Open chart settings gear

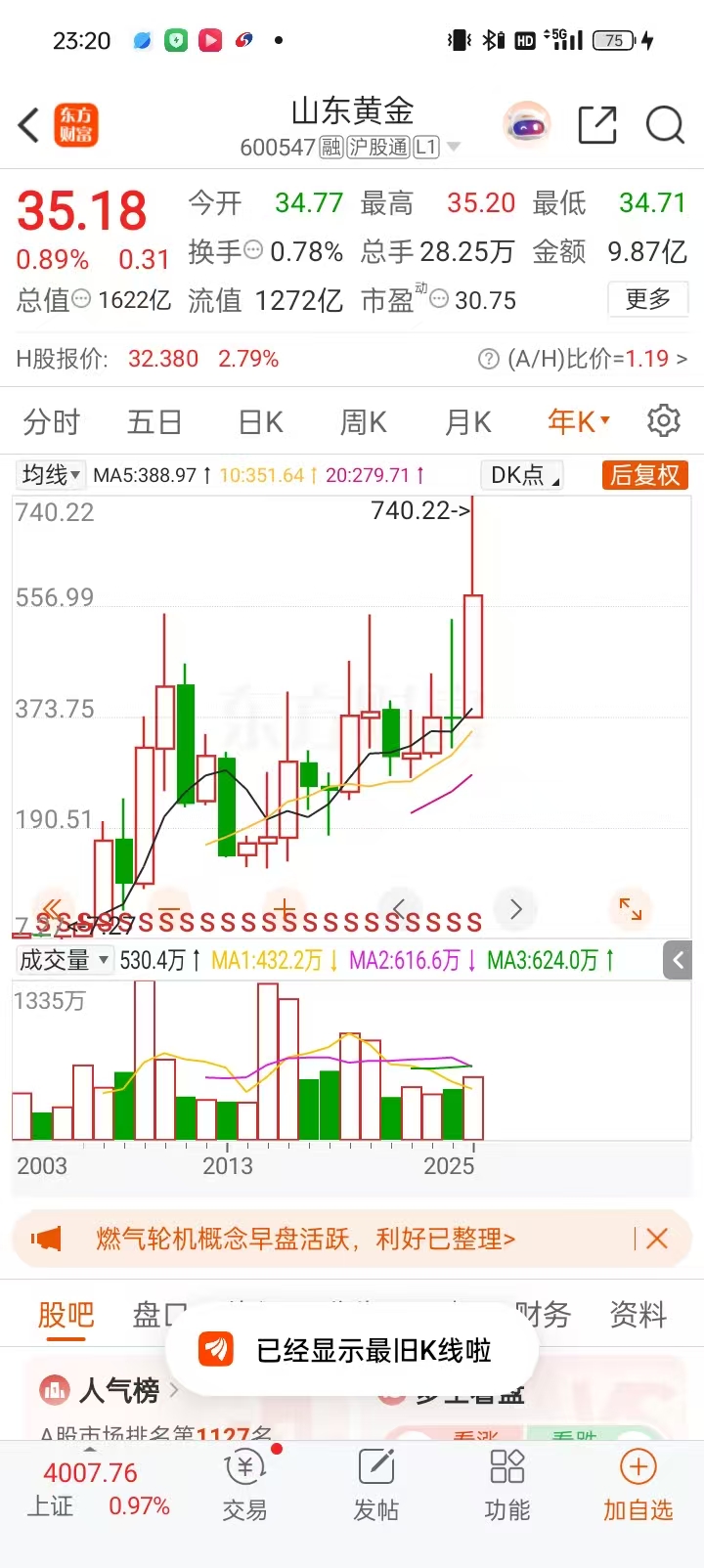[664, 421]
